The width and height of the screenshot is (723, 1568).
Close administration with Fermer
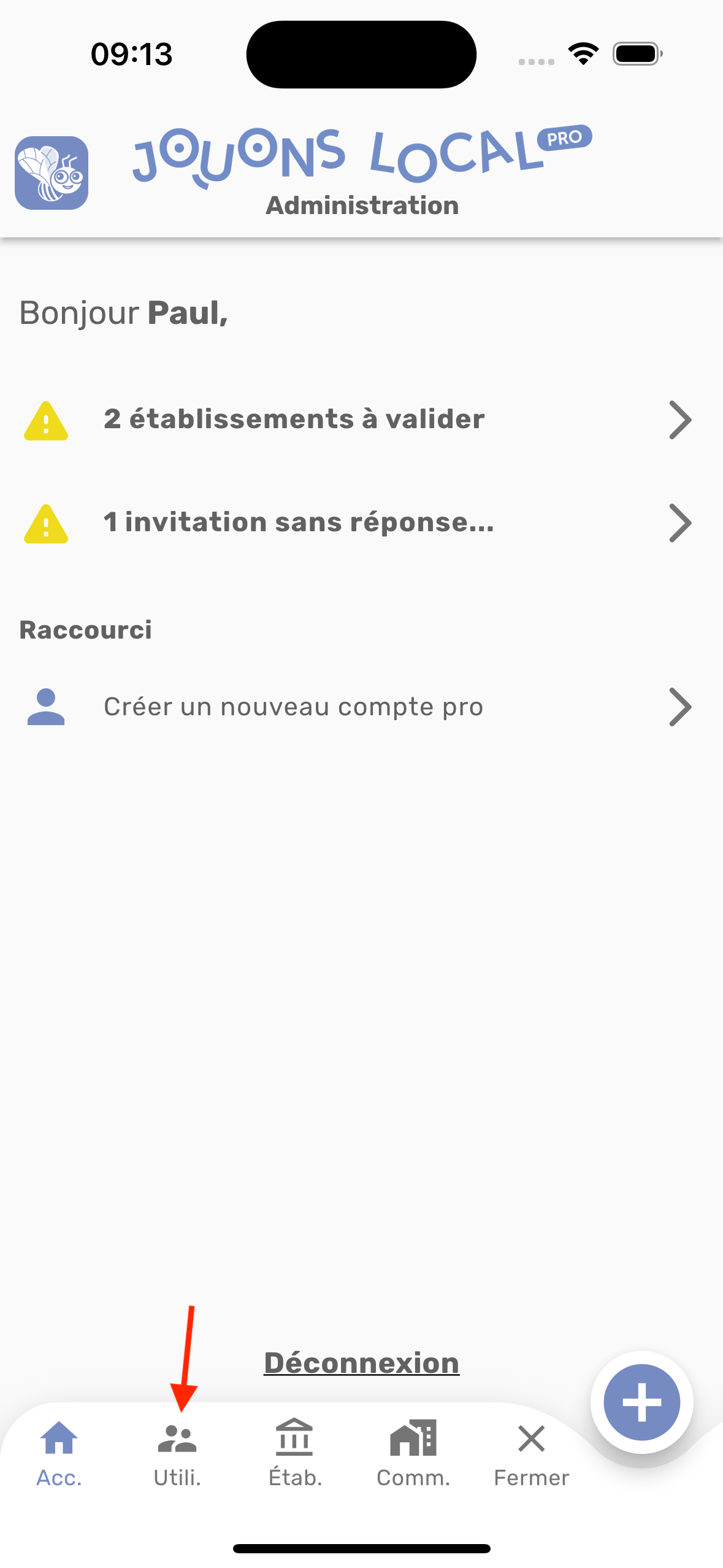coord(531,1454)
